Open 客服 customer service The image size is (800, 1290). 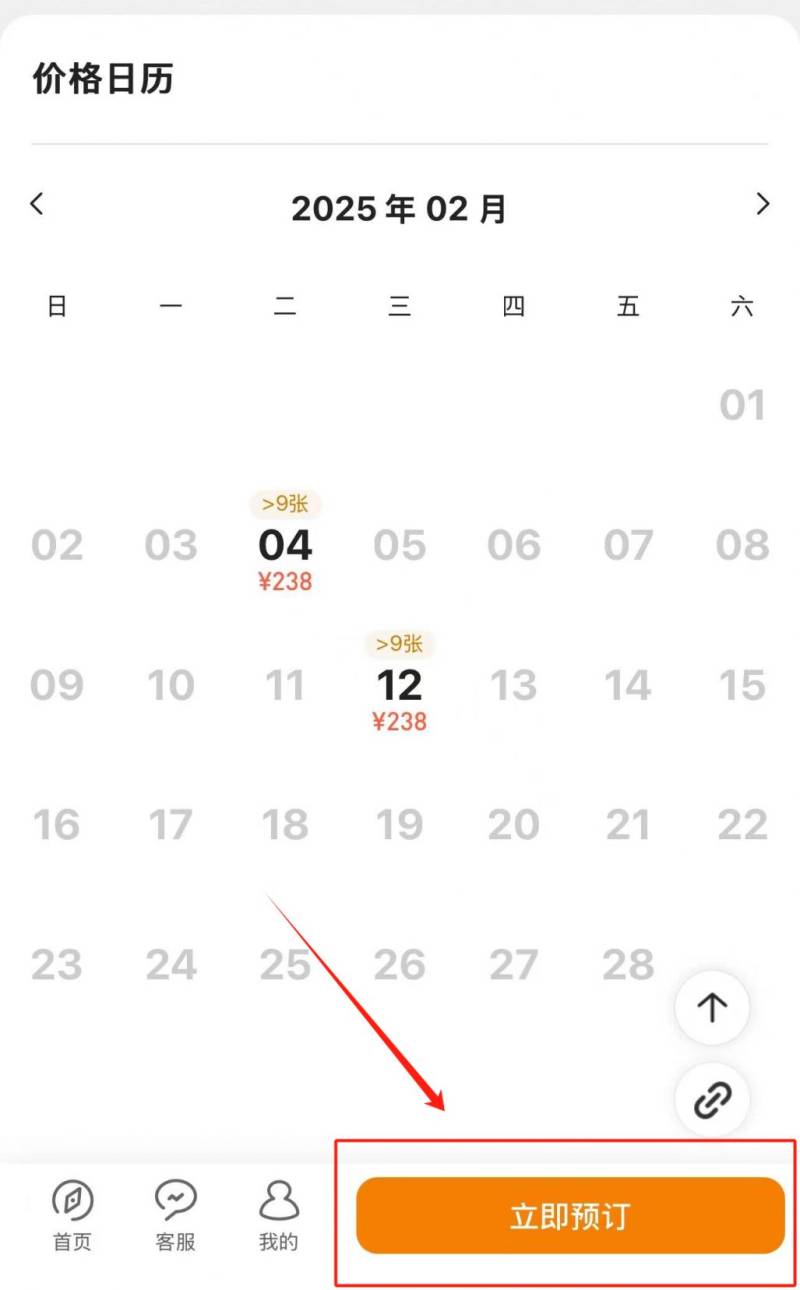tap(176, 1215)
